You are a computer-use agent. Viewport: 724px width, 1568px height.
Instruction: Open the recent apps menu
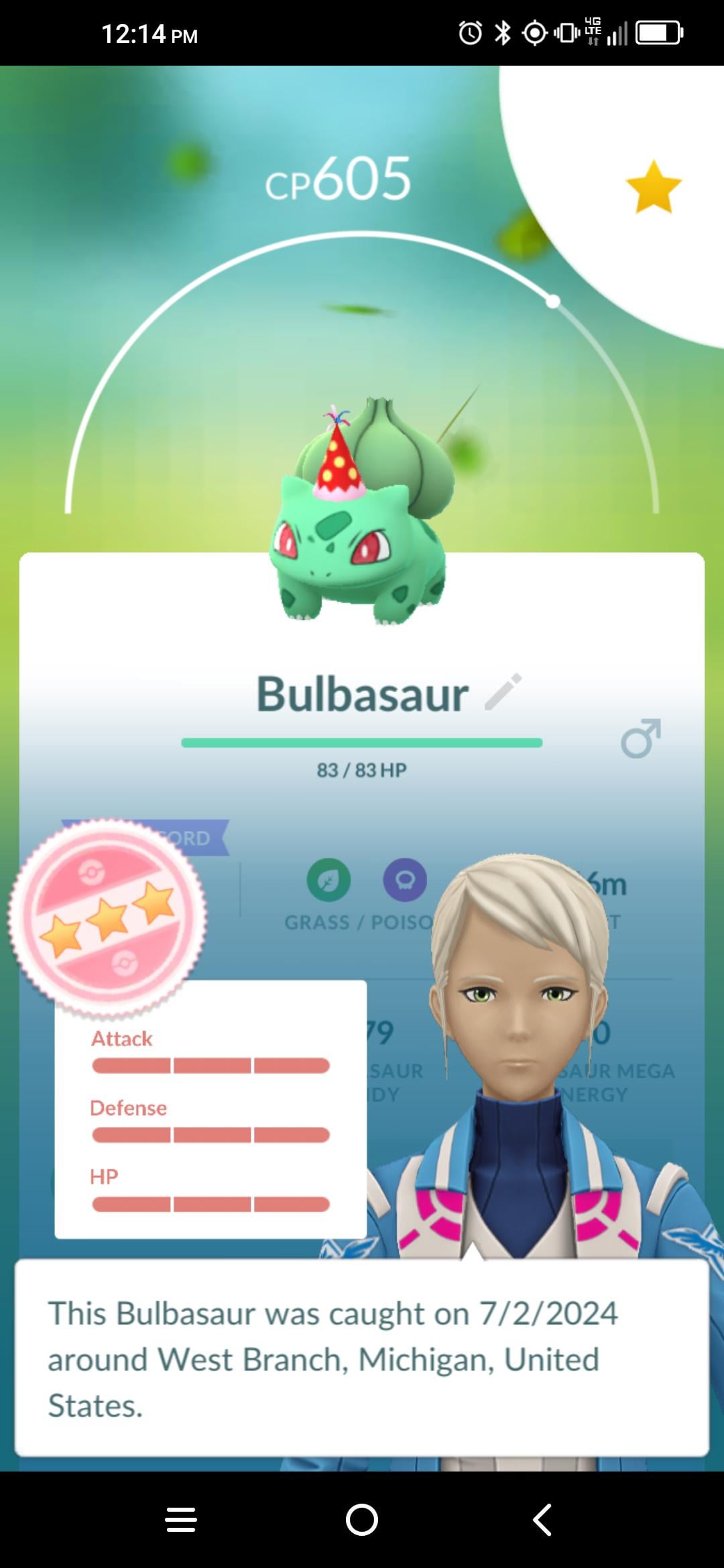181,1519
